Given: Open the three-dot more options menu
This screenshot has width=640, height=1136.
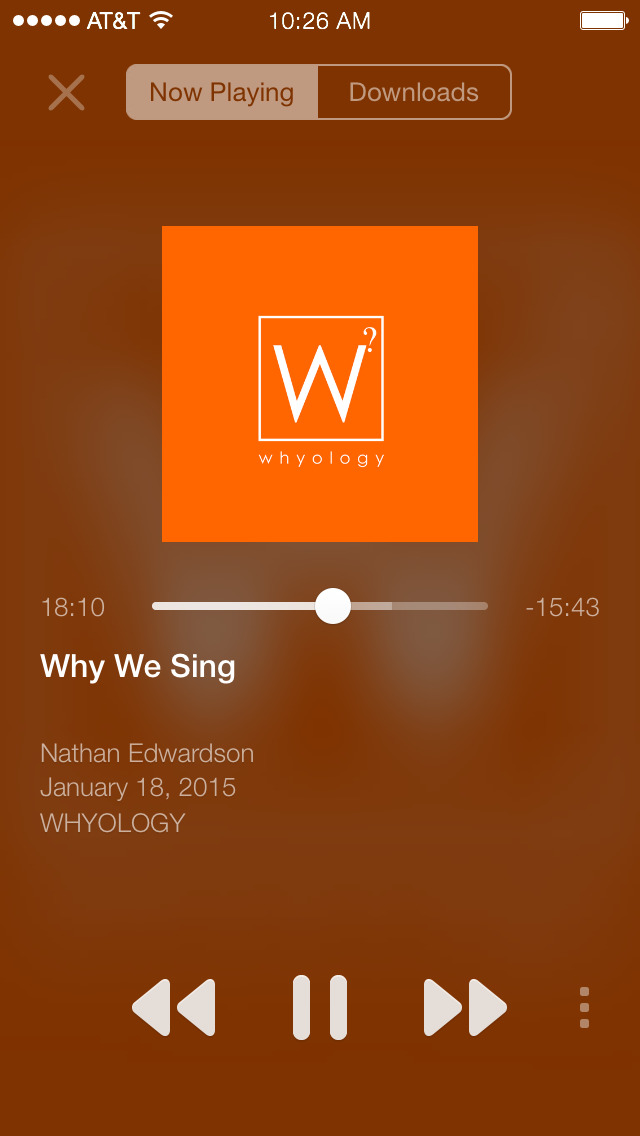Looking at the screenshot, I should [x=584, y=1007].
